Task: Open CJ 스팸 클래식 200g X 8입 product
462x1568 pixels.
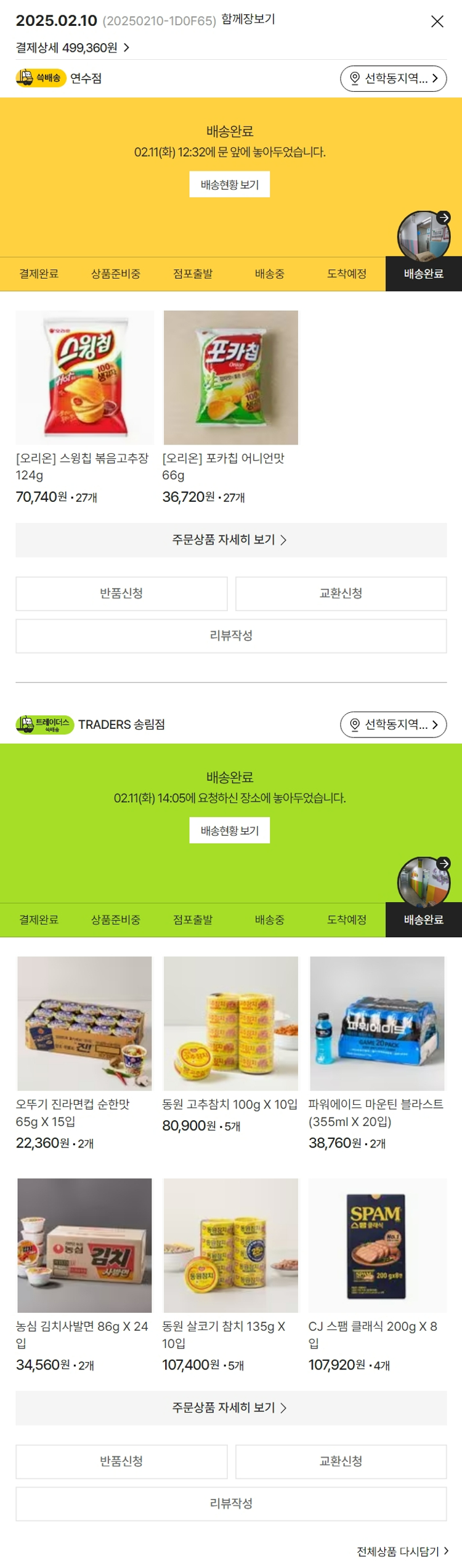Action: pos(377,1245)
